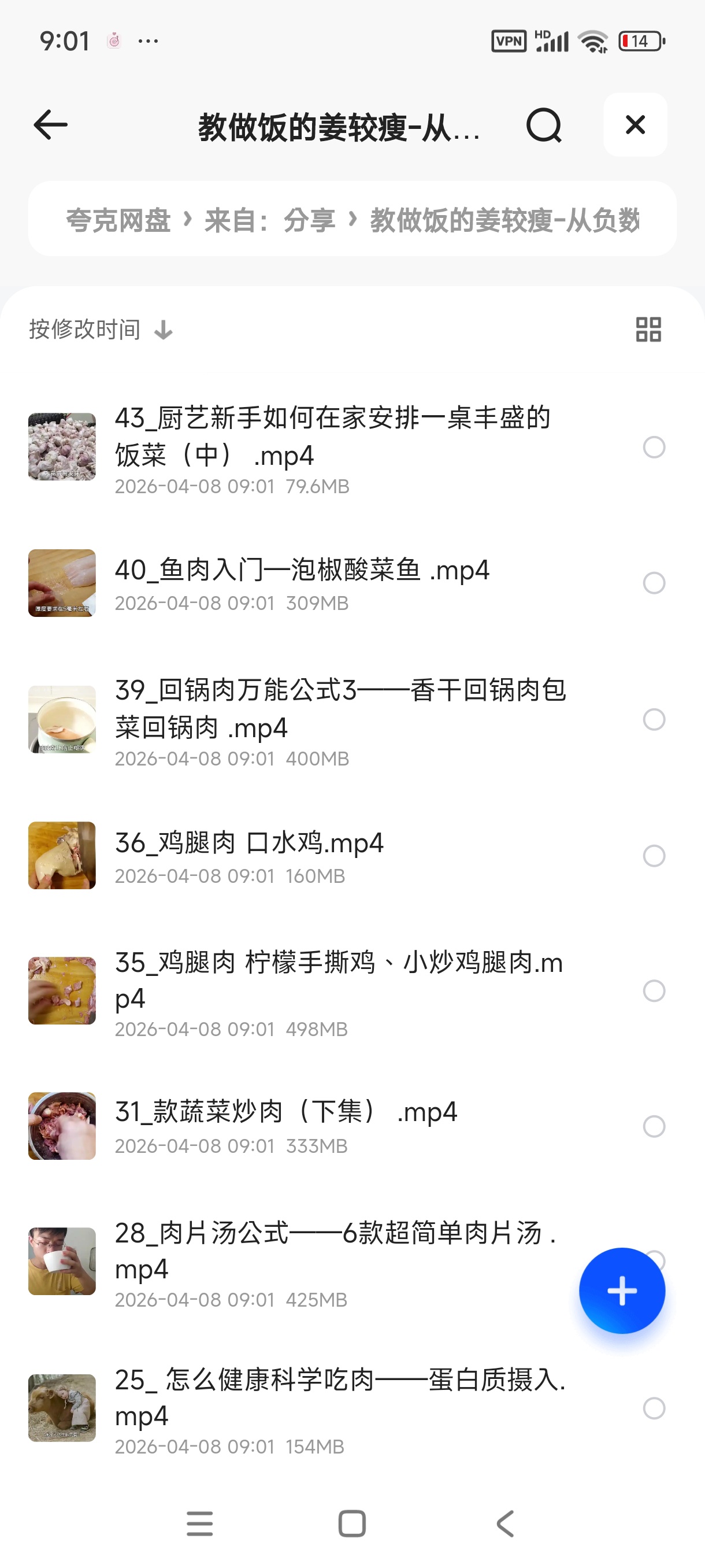Select the 39_回锅肉万能公式3 file circle
Screen dimensions: 705x1568
pos(654,719)
